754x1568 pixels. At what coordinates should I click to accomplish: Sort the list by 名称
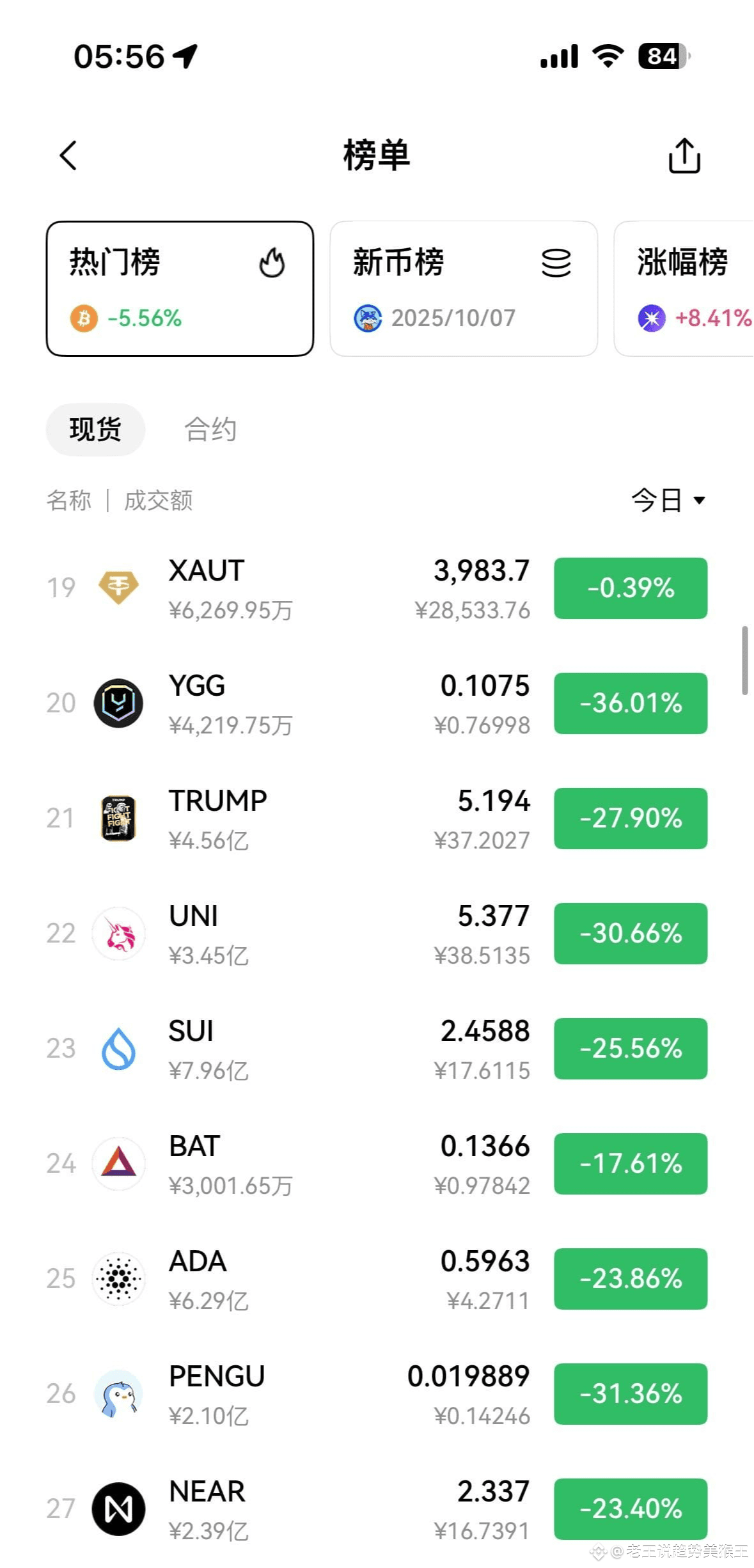point(68,500)
